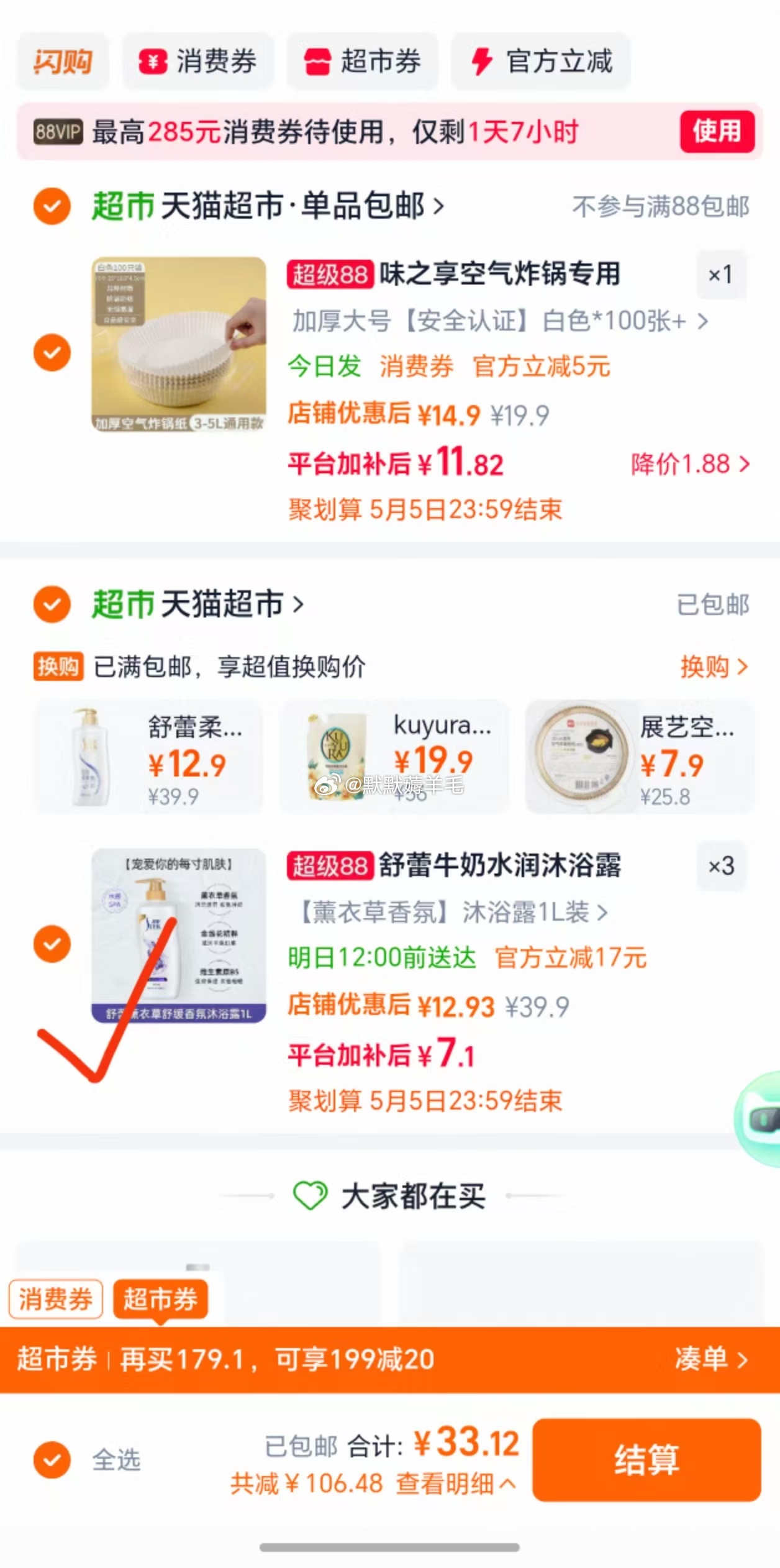The width and height of the screenshot is (780, 1568).
Task: Select the 闪购 filter chip
Action: coord(63,62)
